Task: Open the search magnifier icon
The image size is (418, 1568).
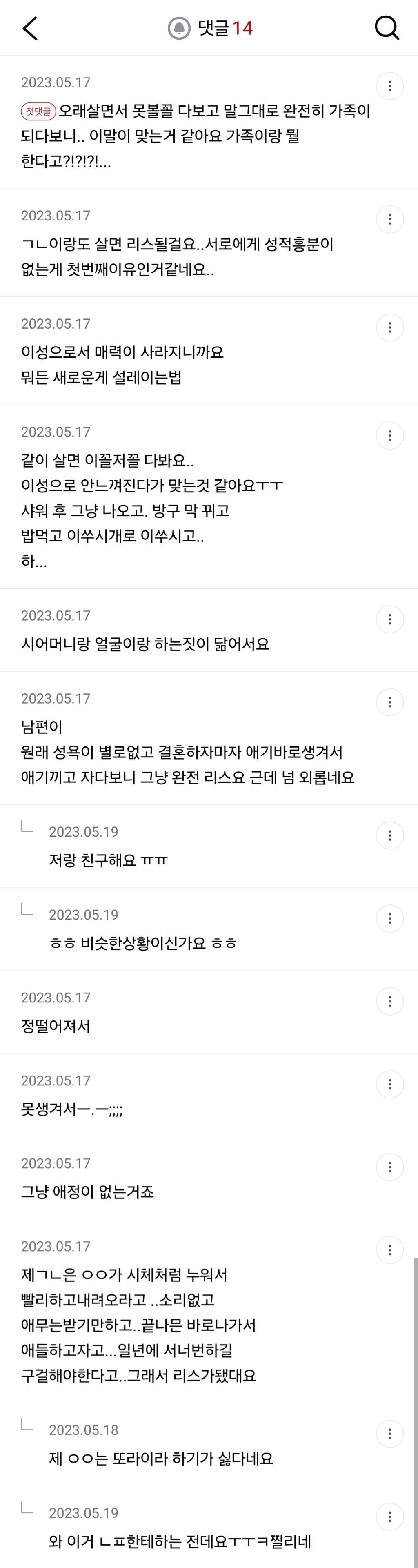Action: pos(386,28)
